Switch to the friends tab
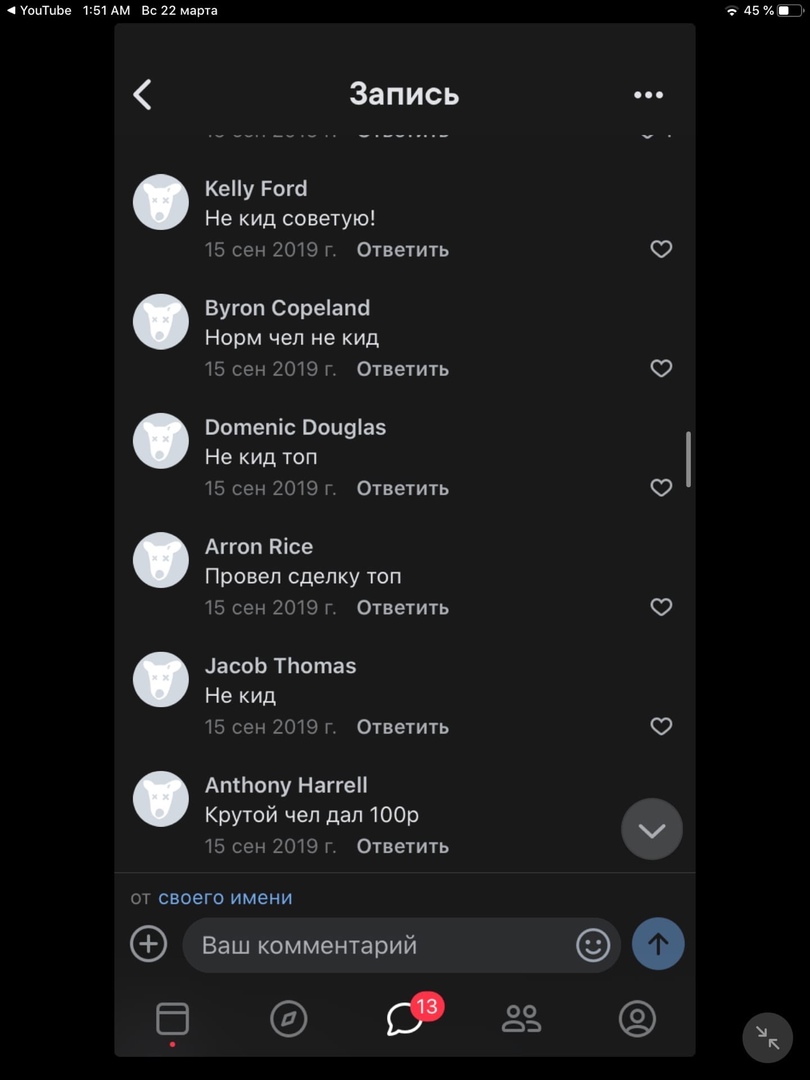The width and height of the screenshot is (810, 1080). click(521, 1019)
